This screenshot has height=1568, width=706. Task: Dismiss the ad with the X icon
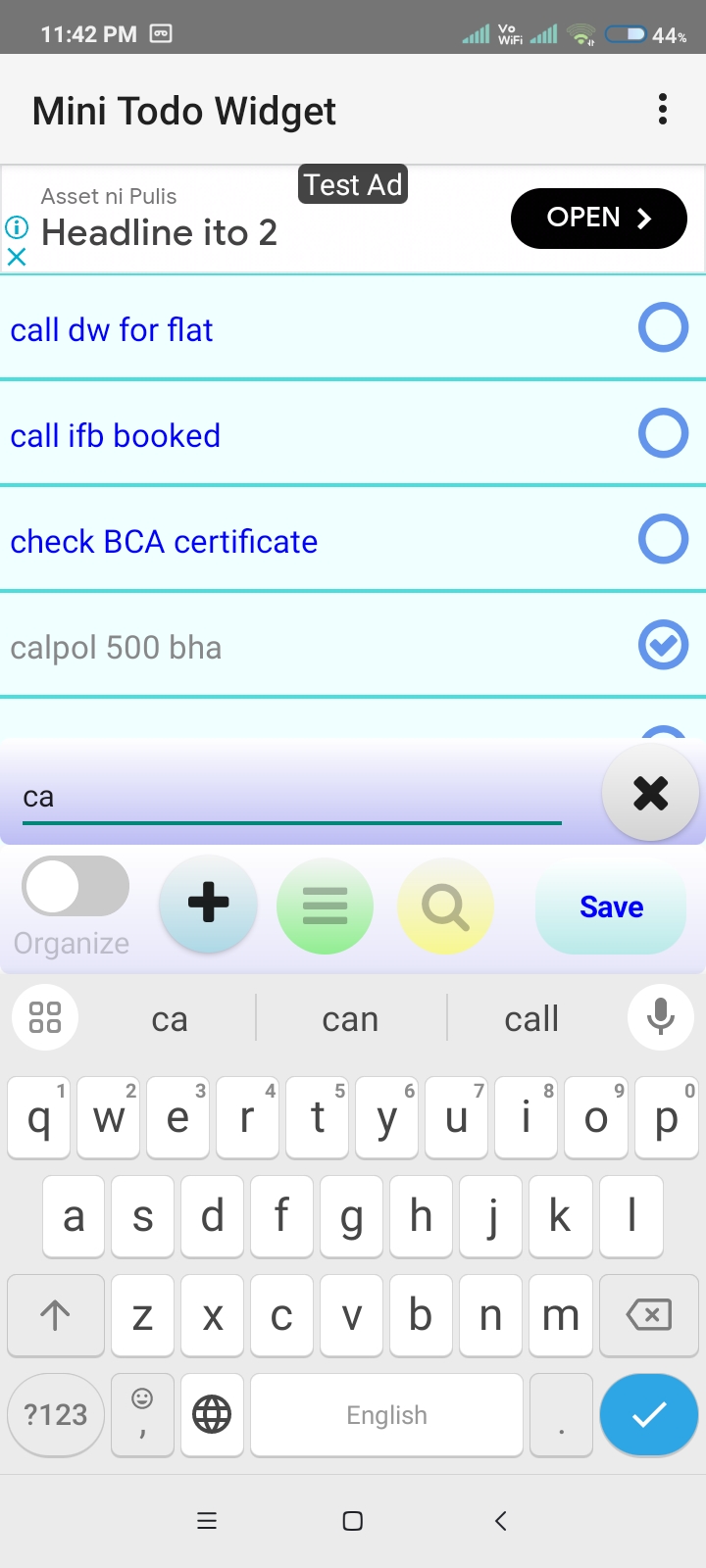(17, 258)
